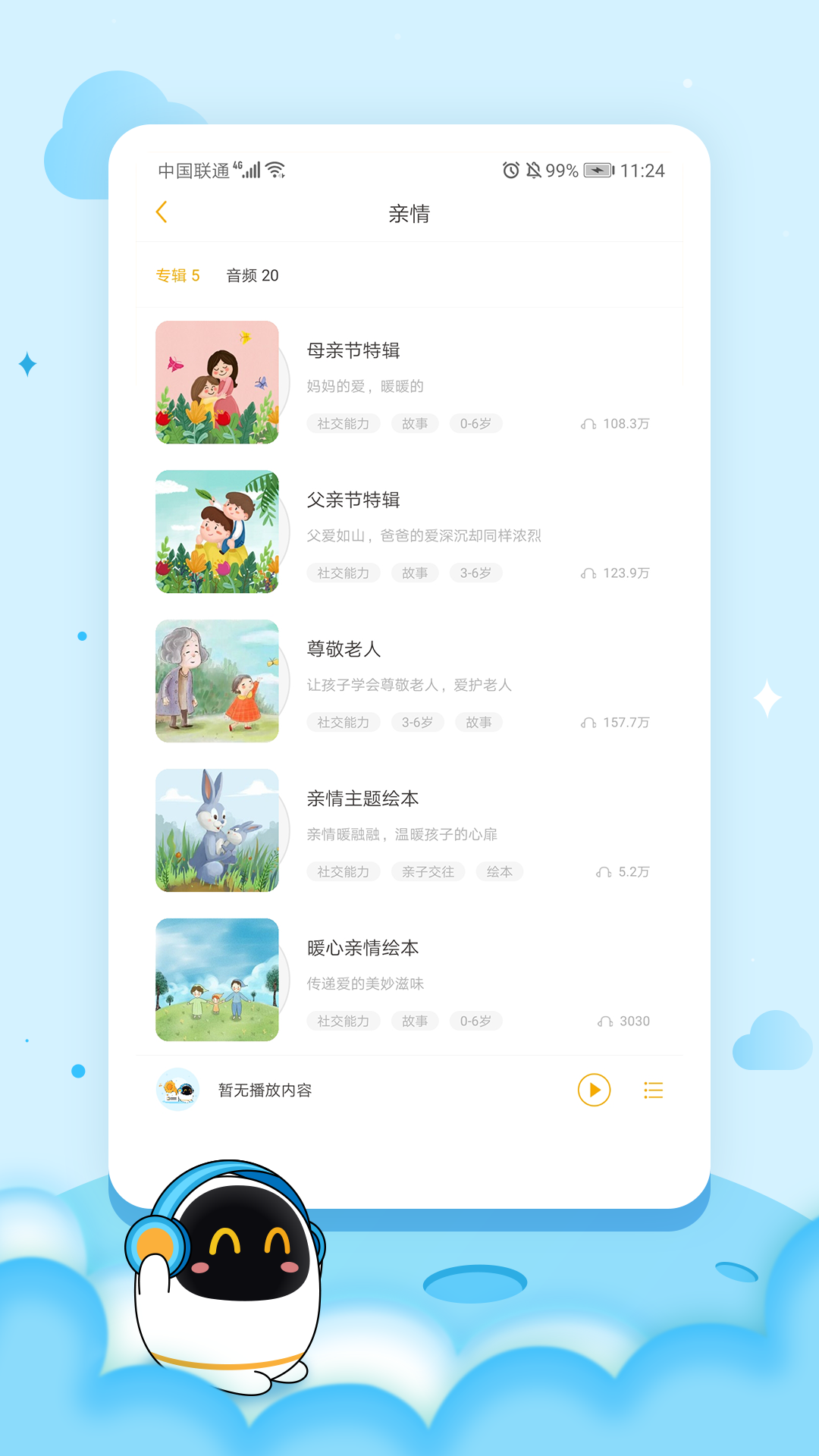
Task: Open the playlist icon next to play button
Action: coord(653,1090)
